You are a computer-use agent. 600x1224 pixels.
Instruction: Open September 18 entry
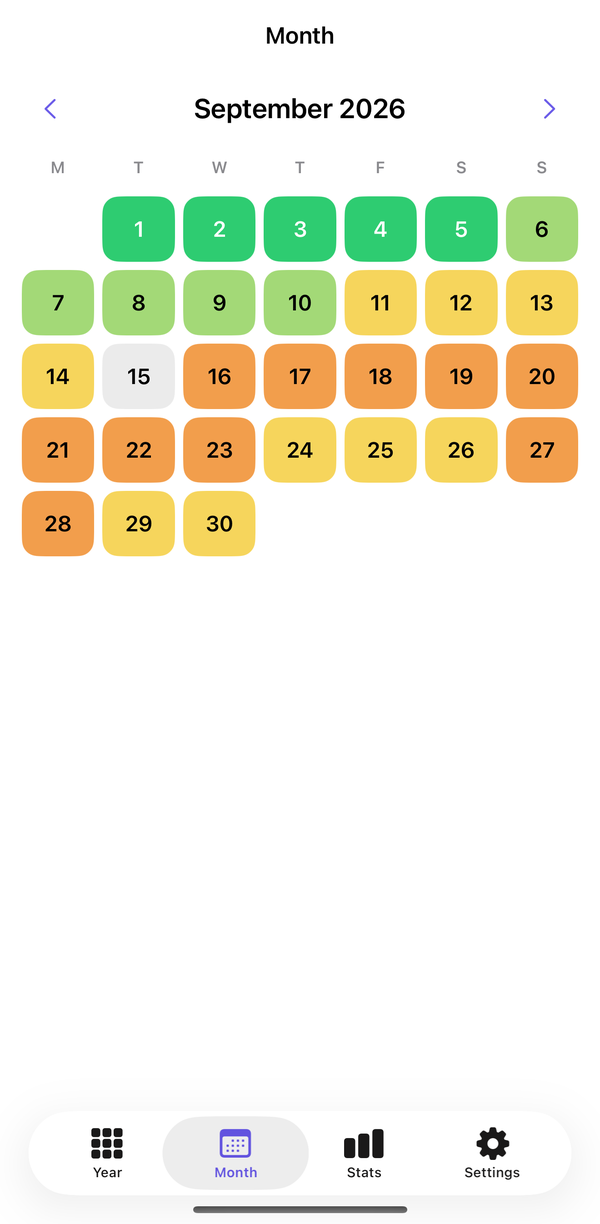click(380, 376)
